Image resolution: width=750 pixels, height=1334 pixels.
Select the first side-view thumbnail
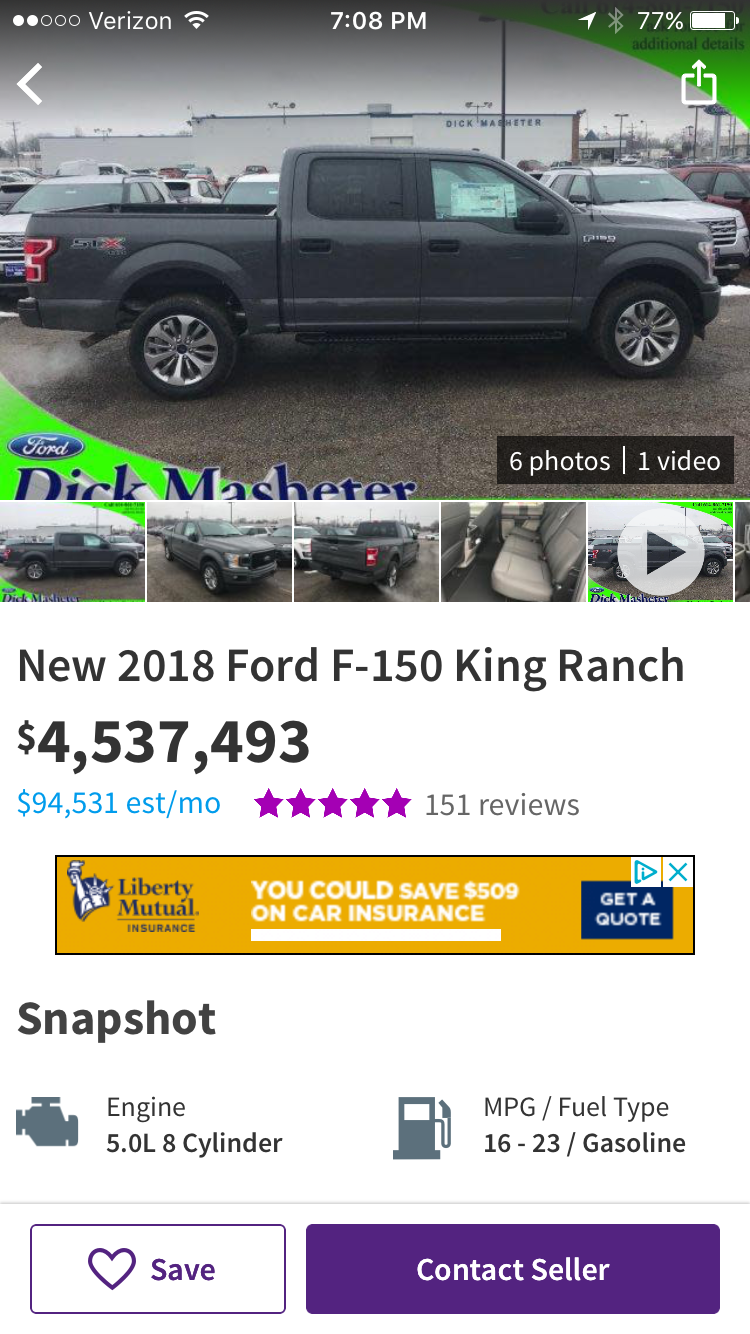coord(72,551)
